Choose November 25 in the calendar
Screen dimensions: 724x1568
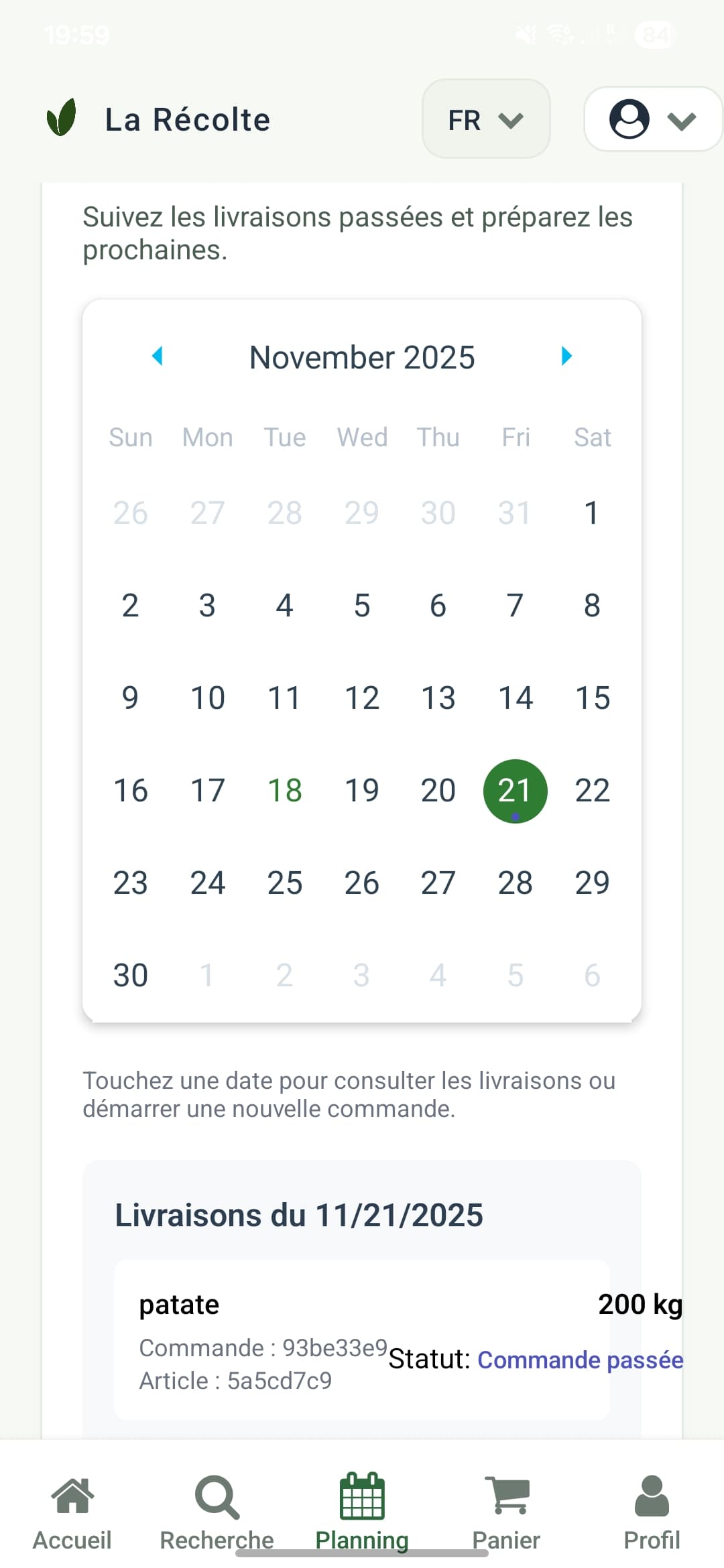pyautogui.click(x=284, y=883)
